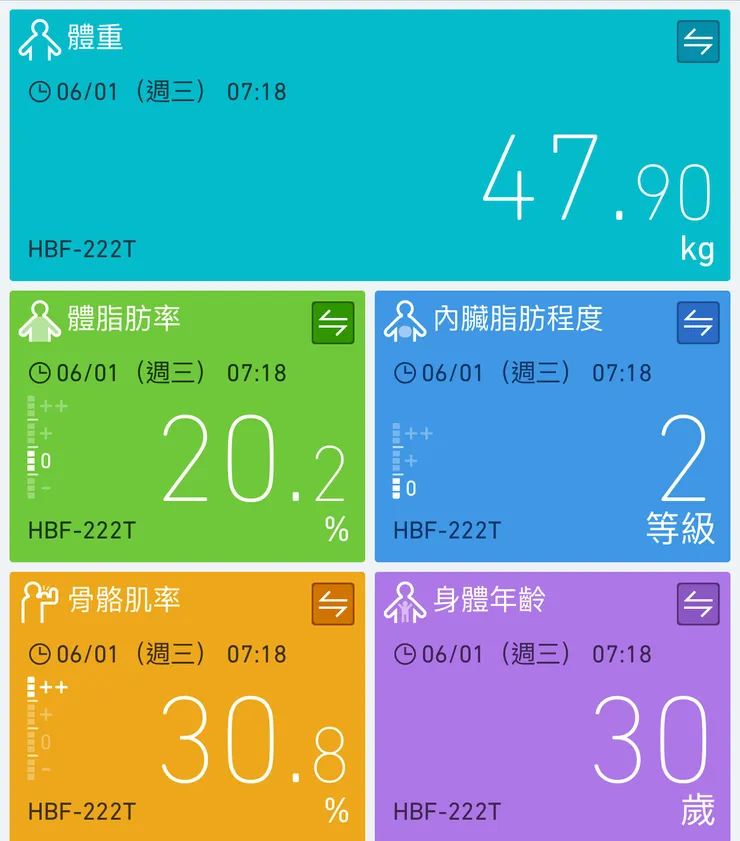Tap the muscle figure icon beside 骨骼肌率
This screenshot has height=841, width=740.
click(x=38, y=601)
